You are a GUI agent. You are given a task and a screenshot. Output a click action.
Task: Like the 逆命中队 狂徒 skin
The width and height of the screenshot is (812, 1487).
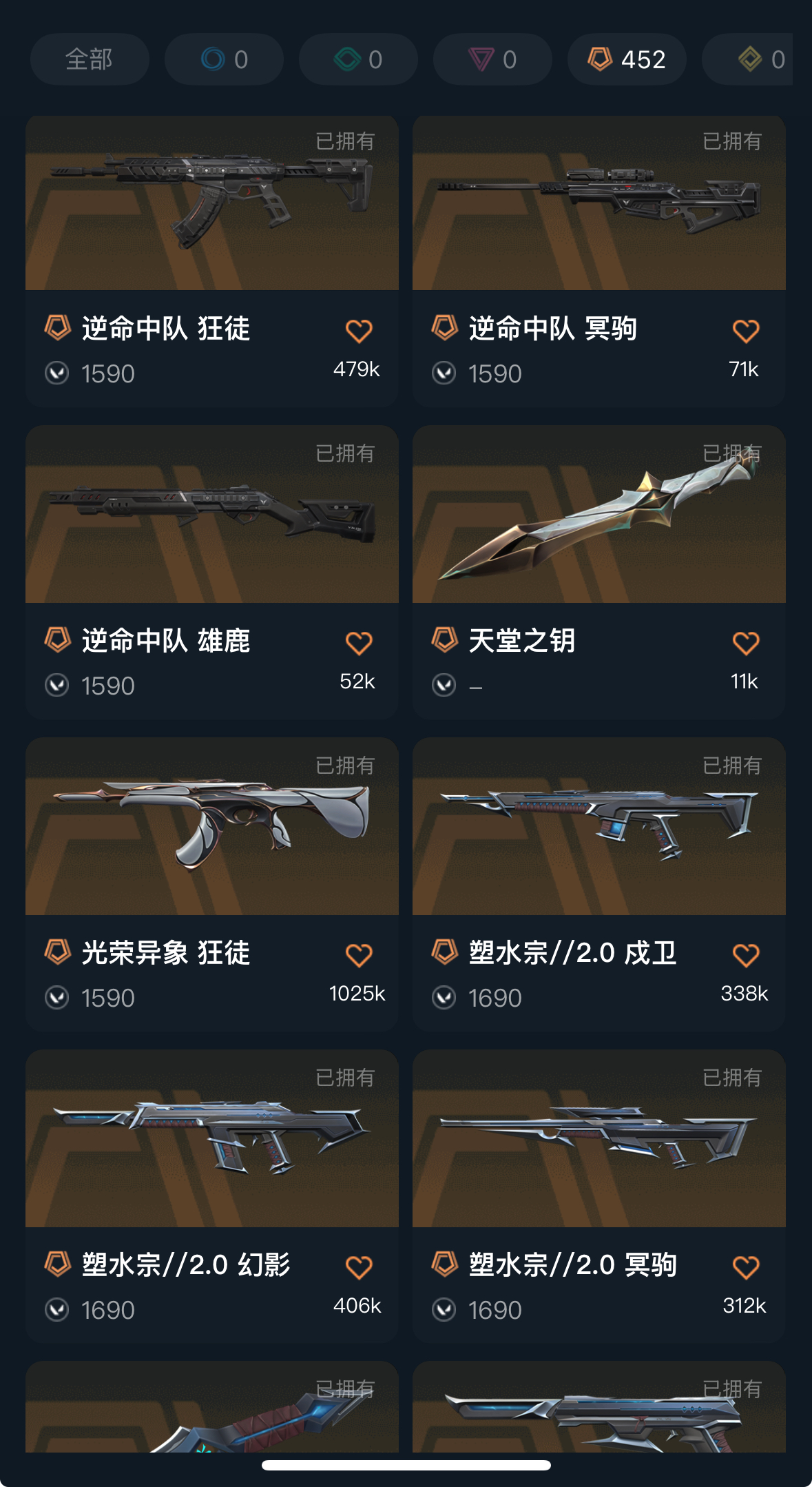(x=359, y=331)
